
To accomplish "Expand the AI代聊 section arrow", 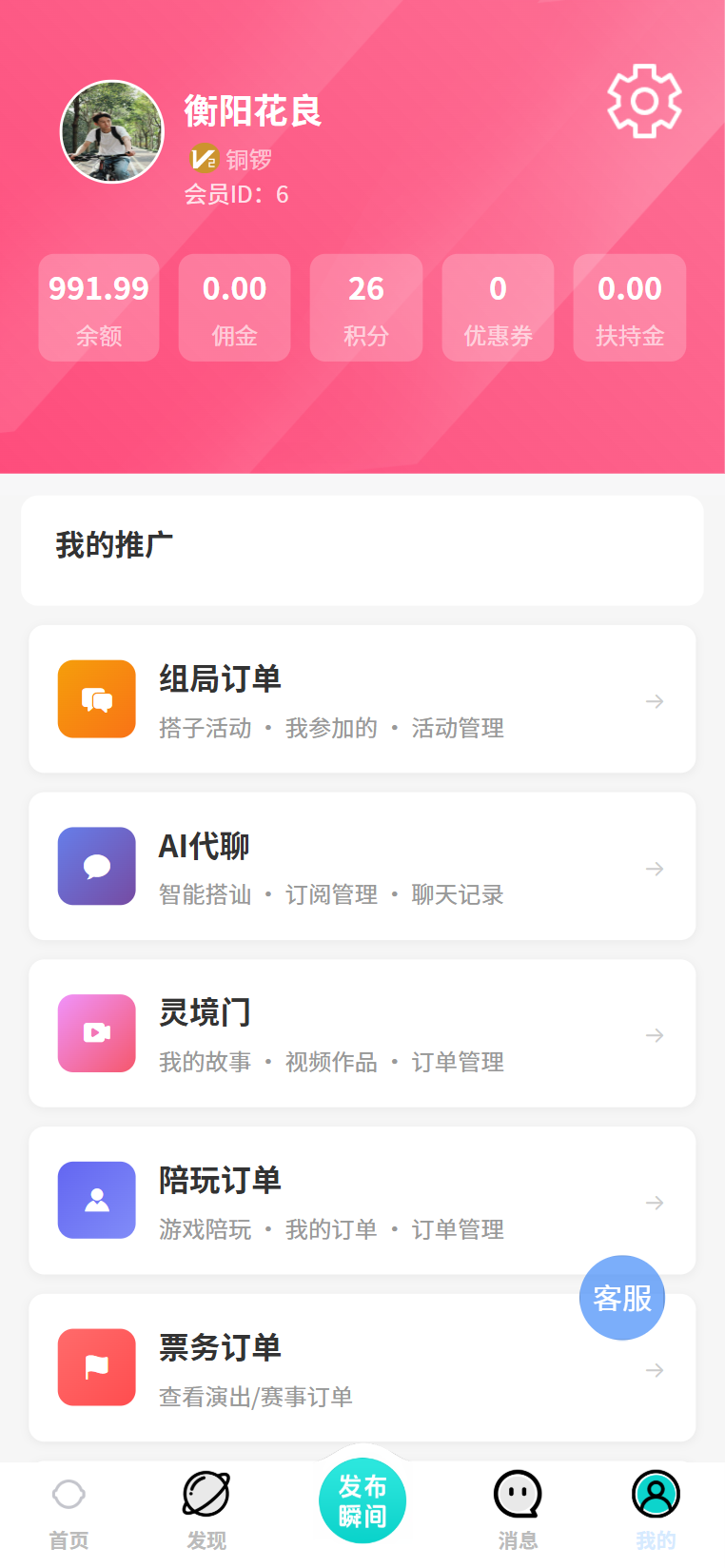I will click(655, 869).
